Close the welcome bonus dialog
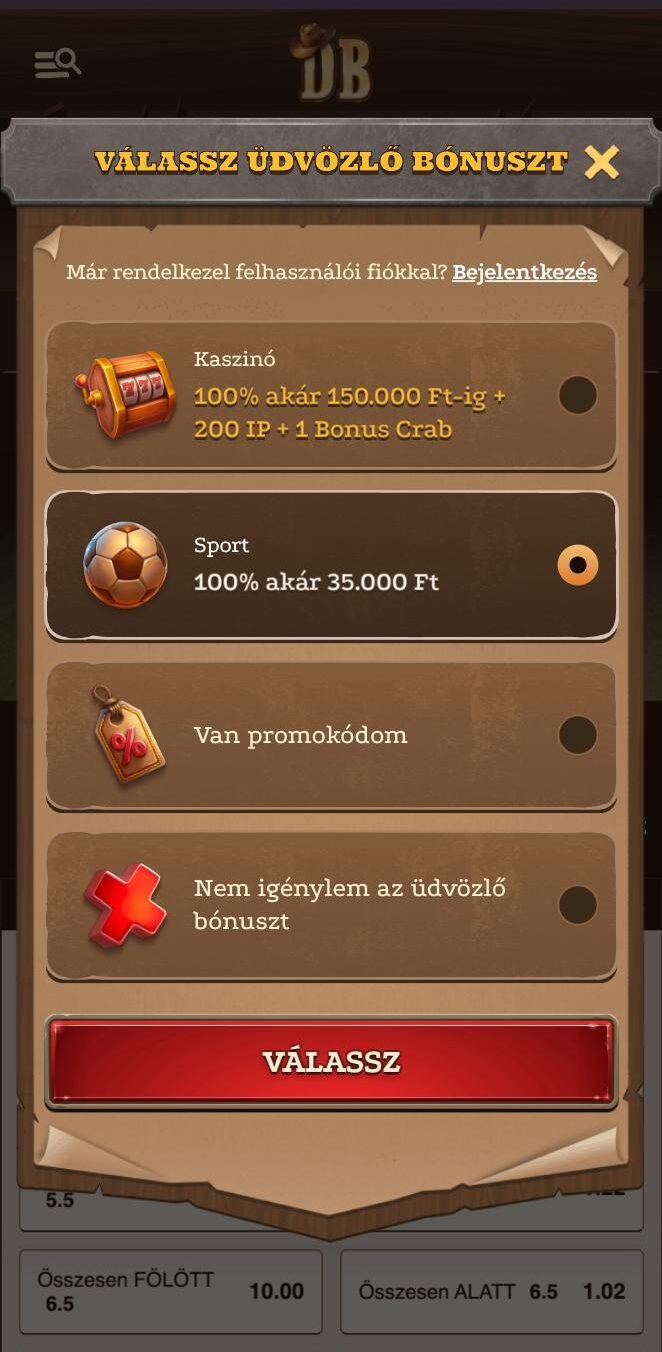This screenshot has width=662, height=1352. click(602, 162)
